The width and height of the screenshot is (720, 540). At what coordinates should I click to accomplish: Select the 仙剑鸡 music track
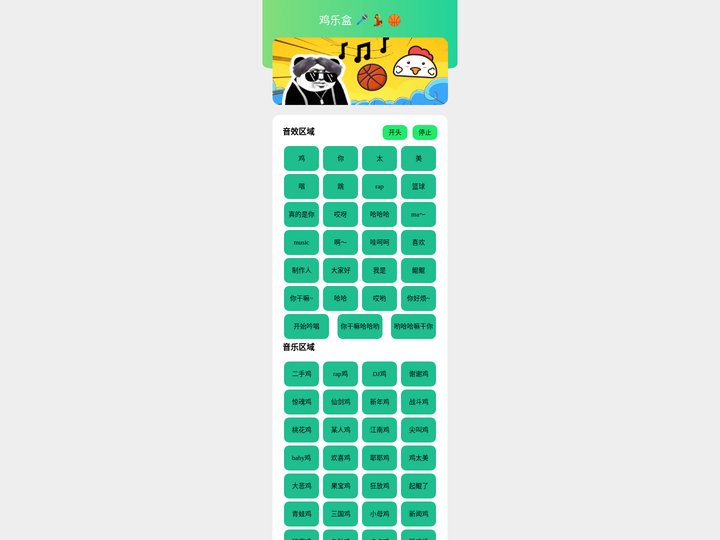click(x=340, y=402)
